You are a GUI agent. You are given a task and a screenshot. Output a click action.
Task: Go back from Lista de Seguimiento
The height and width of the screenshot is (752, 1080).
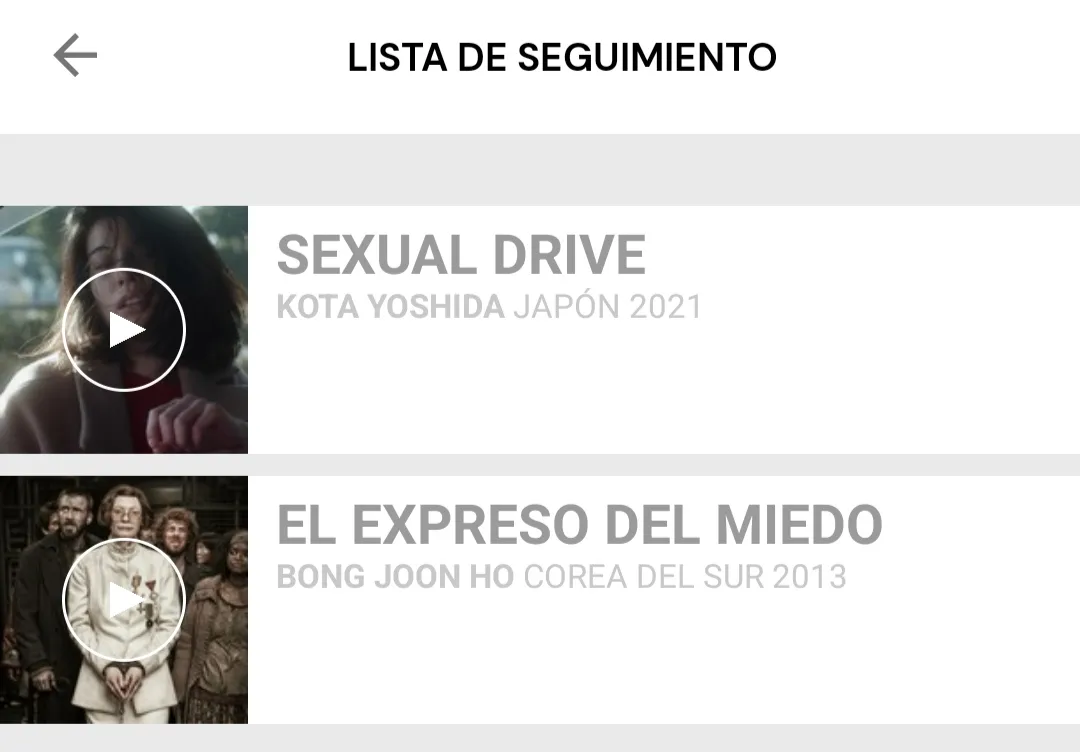75,56
